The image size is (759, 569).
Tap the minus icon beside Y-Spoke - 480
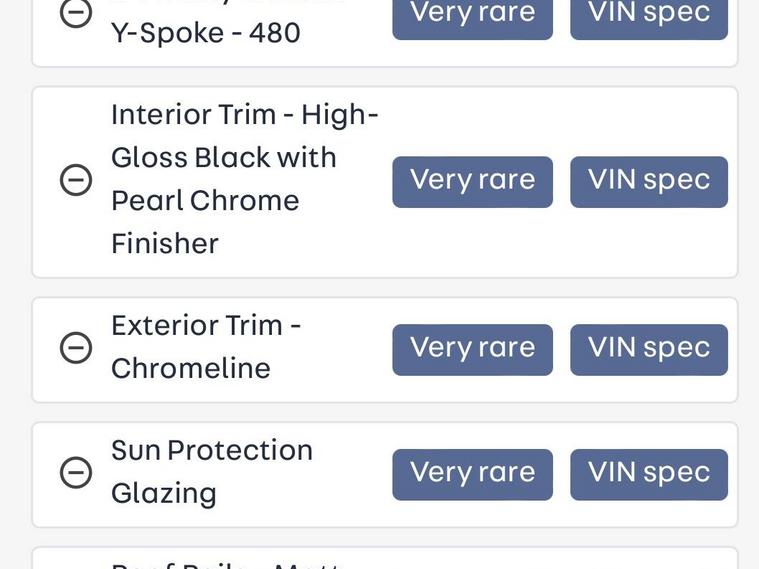tap(76, 14)
